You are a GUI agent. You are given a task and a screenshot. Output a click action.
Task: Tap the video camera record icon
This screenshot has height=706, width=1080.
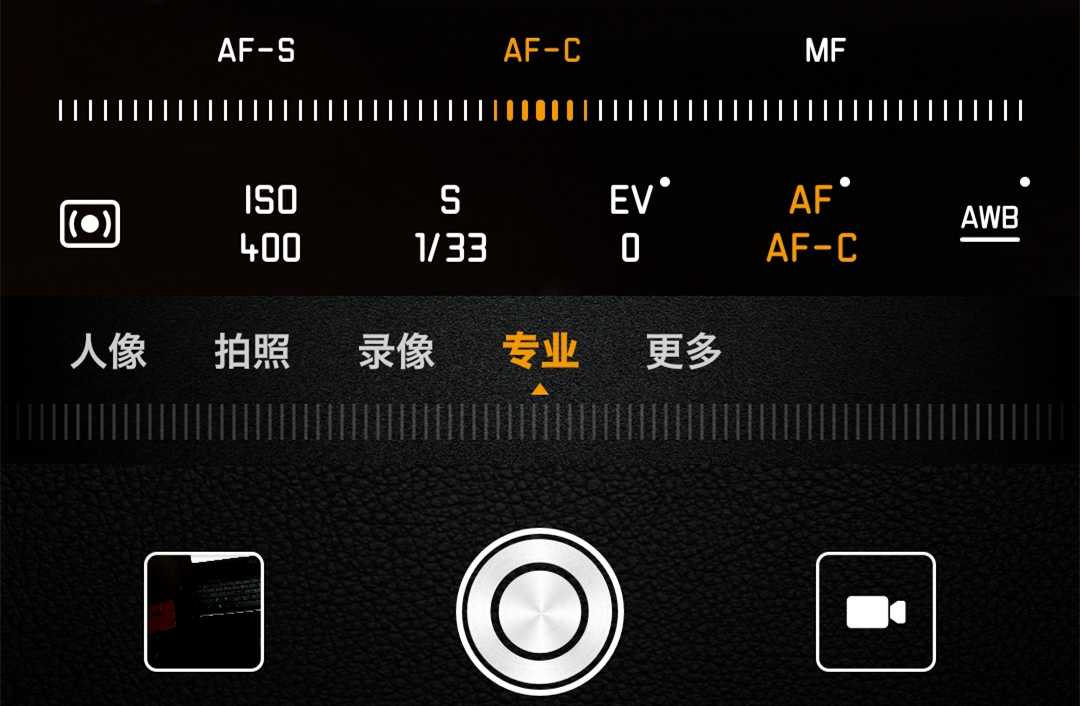876,611
